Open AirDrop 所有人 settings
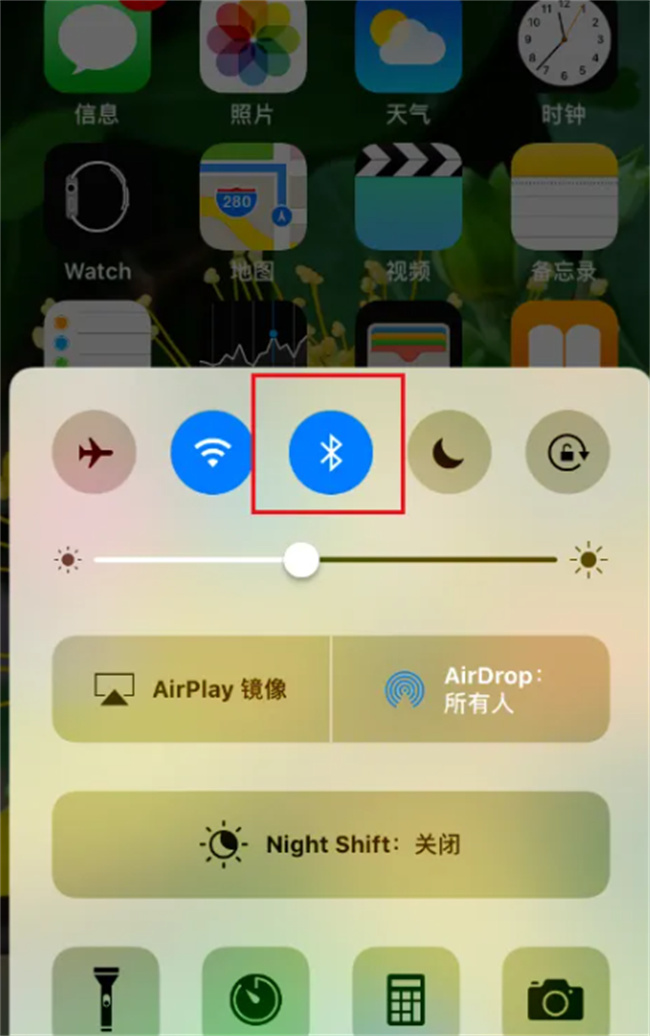The image size is (650, 1036). (x=470, y=689)
